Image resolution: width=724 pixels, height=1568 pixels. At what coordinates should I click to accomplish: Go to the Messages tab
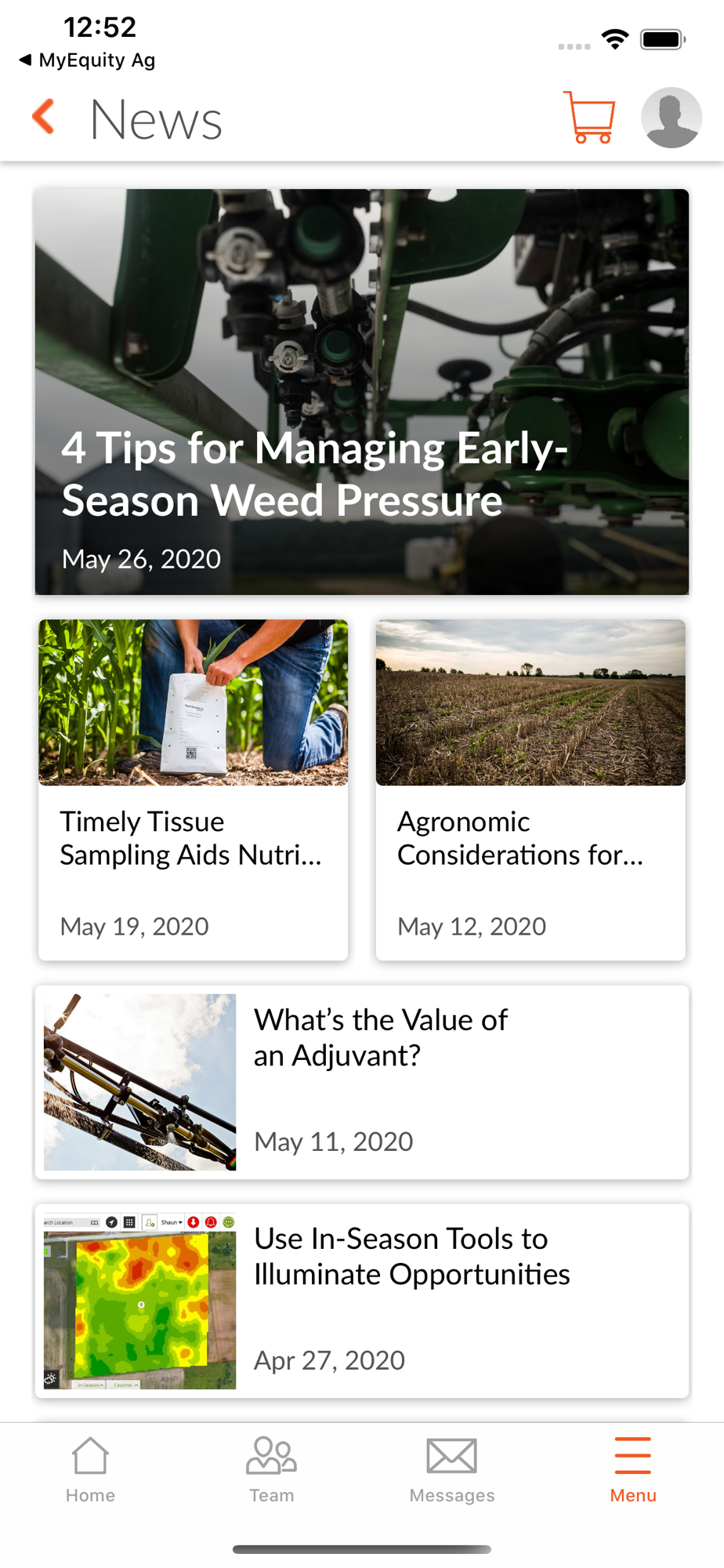click(x=452, y=1469)
